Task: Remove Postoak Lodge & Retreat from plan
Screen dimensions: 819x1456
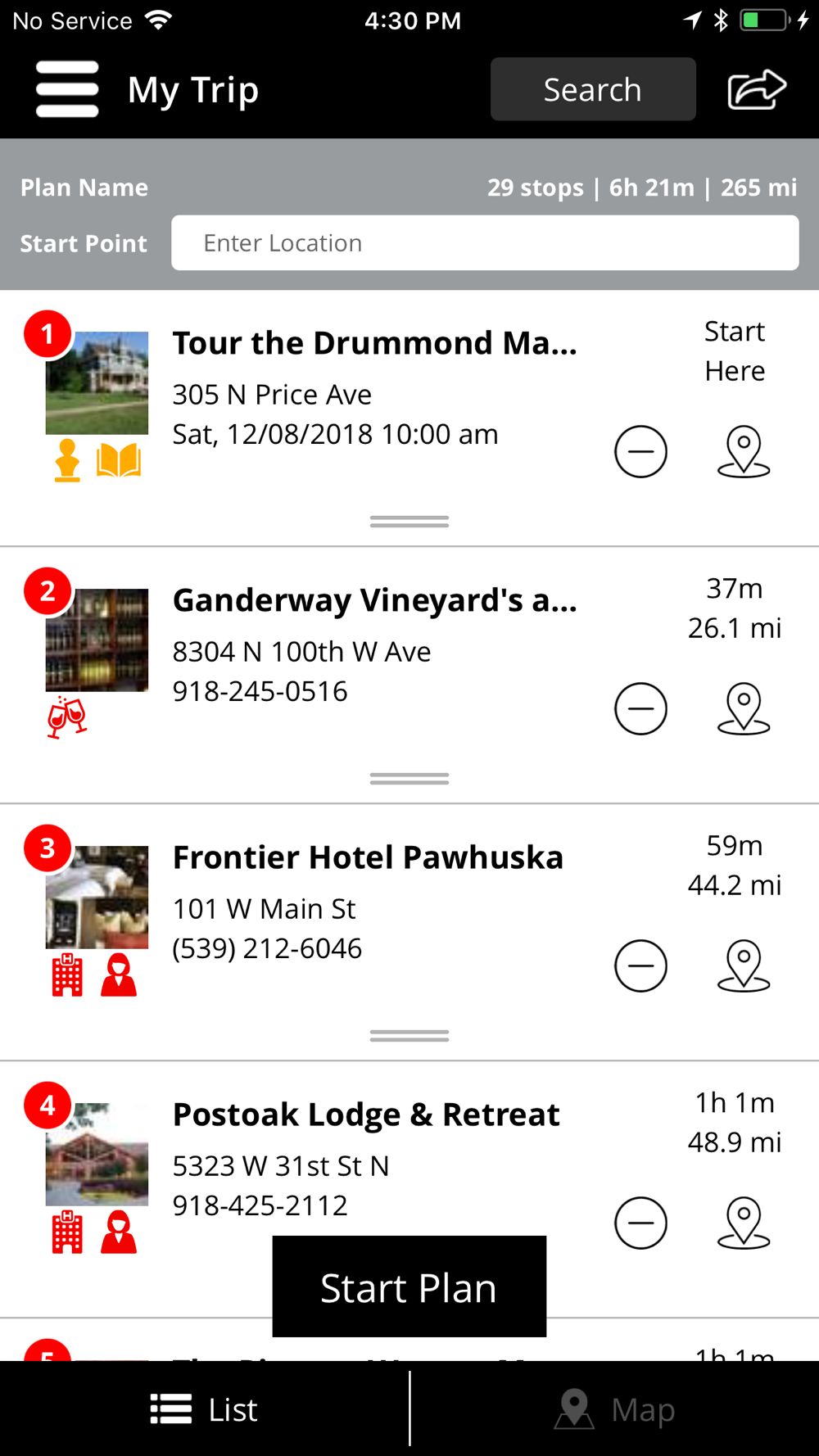Action: [640, 1223]
